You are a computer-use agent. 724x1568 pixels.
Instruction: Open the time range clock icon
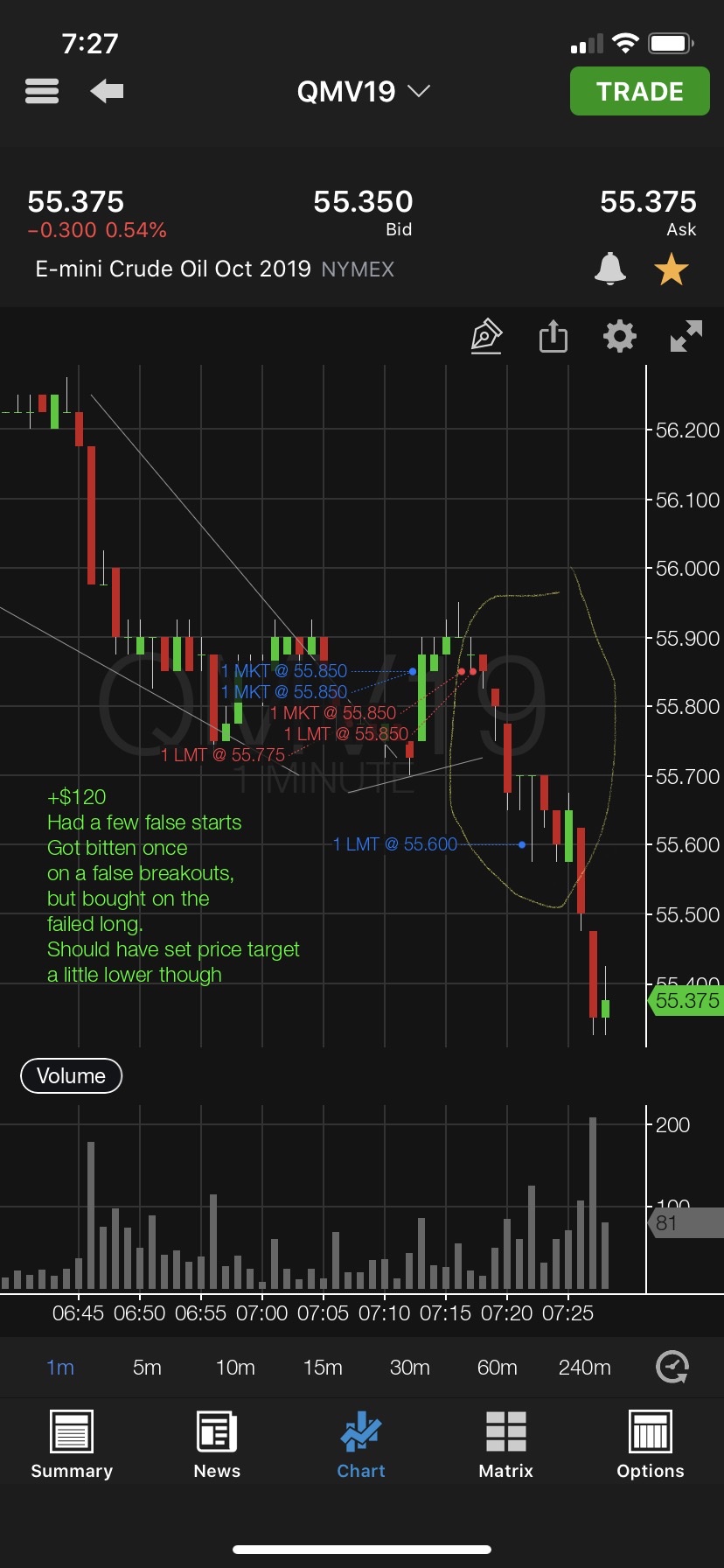pyautogui.click(x=672, y=1367)
